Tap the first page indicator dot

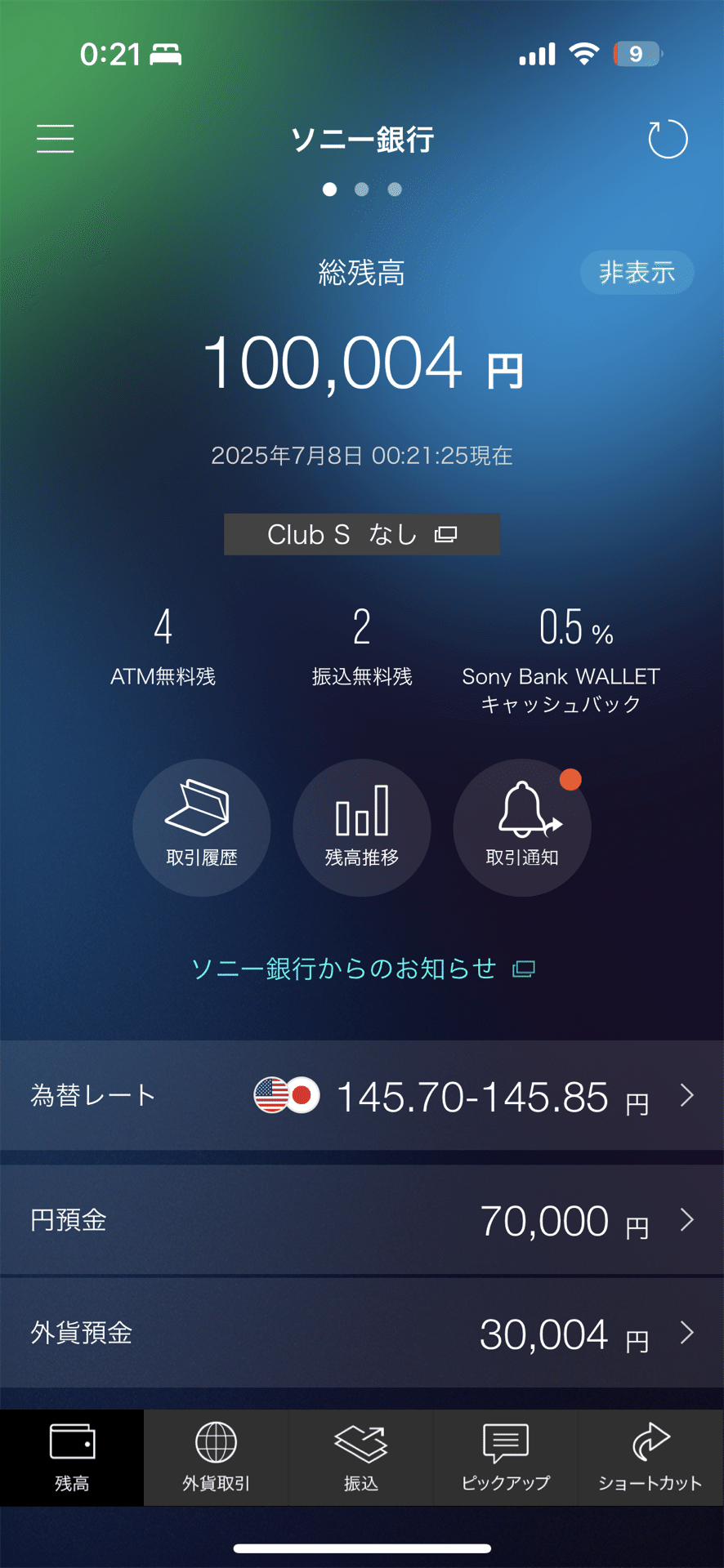(329, 189)
